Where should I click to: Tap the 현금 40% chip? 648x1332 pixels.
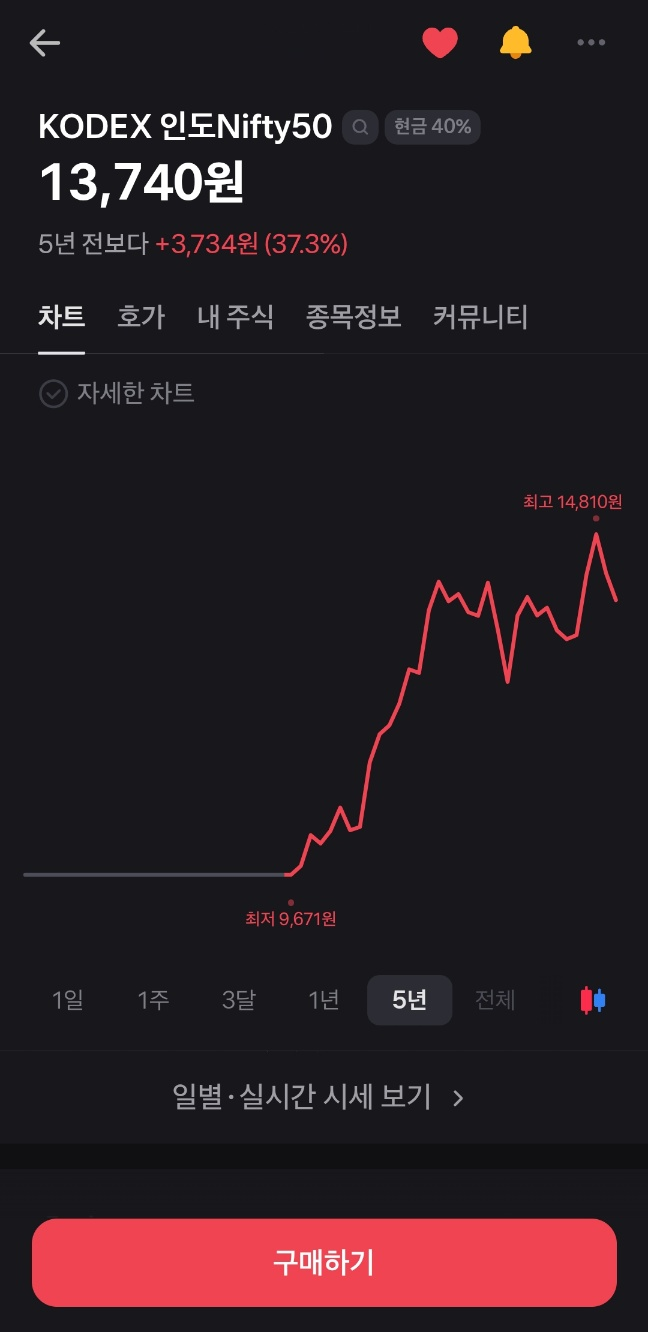(x=432, y=127)
